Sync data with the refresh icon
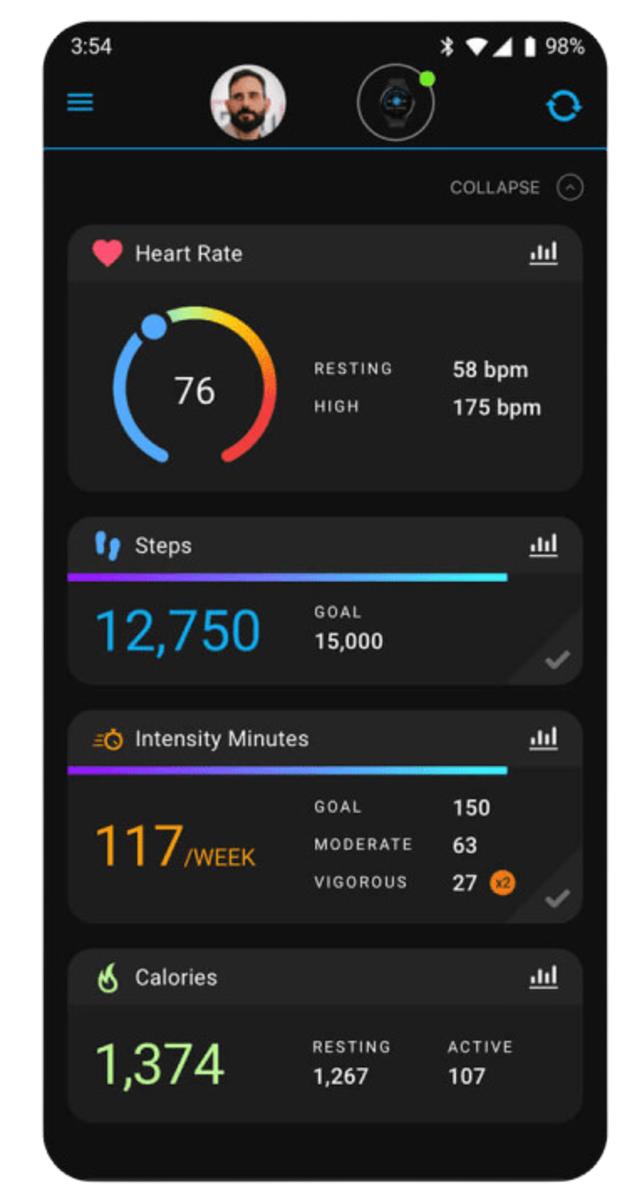The width and height of the screenshot is (632, 1200). click(563, 105)
